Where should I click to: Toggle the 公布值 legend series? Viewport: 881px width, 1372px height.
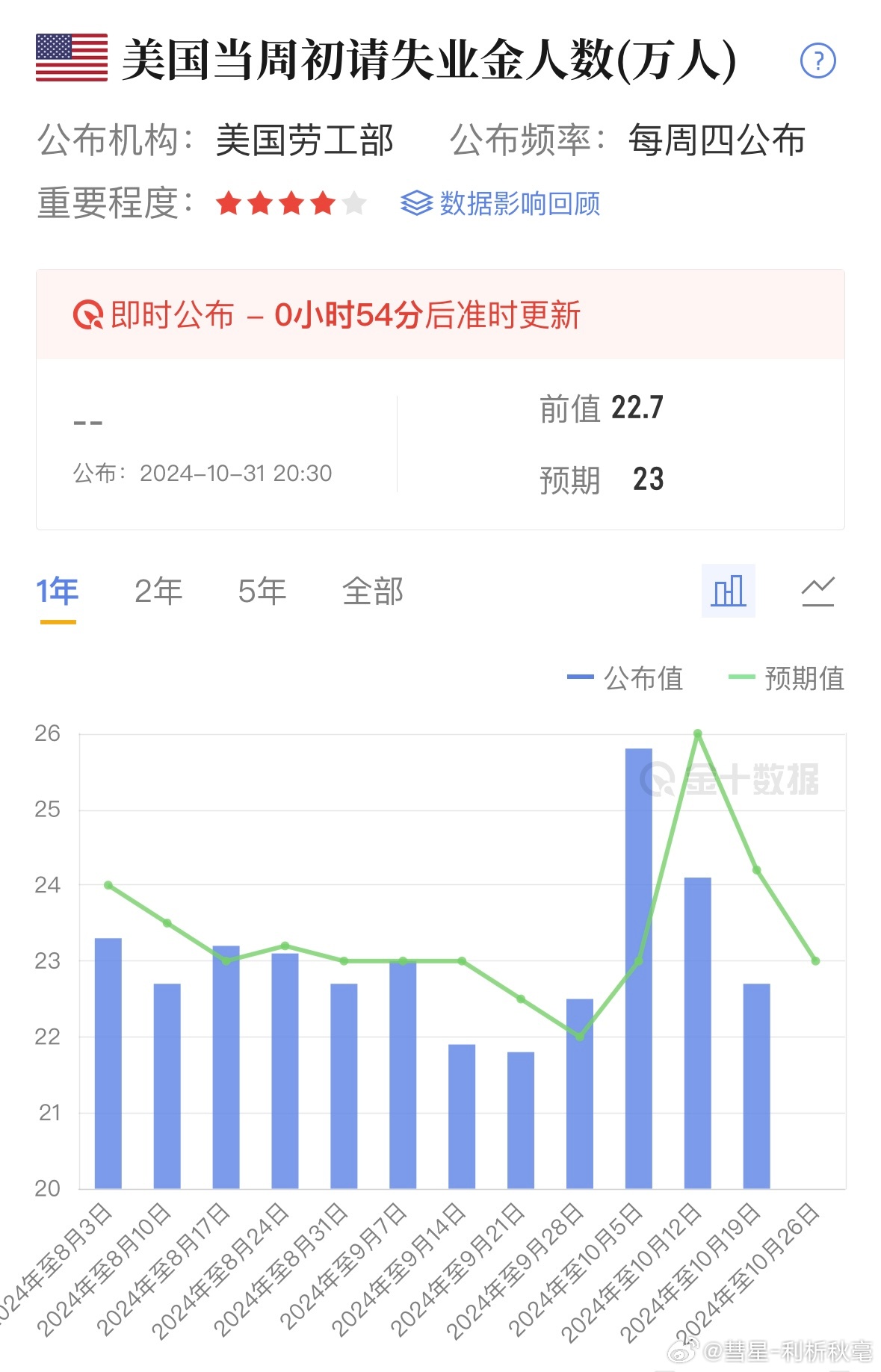(626, 678)
